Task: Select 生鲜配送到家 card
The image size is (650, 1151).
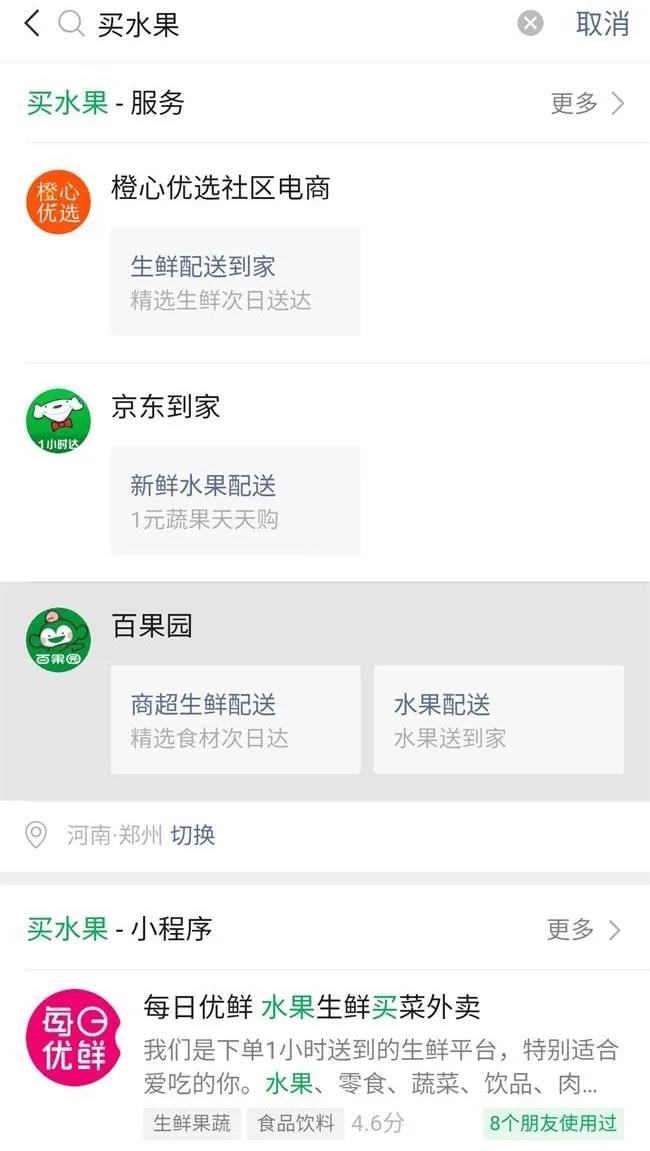Action: pos(235,282)
